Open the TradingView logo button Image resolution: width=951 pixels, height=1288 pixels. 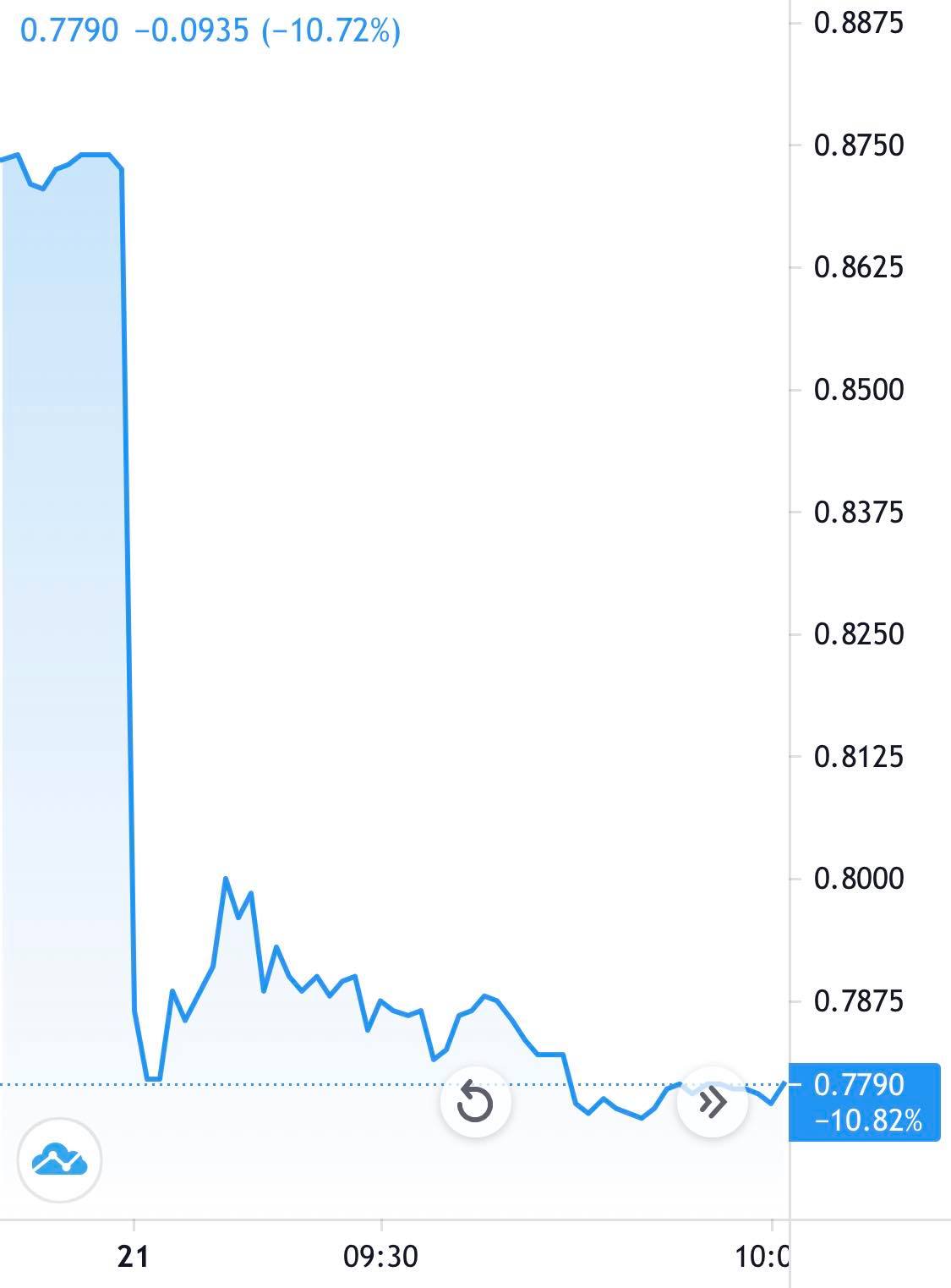(x=59, y=1160)
